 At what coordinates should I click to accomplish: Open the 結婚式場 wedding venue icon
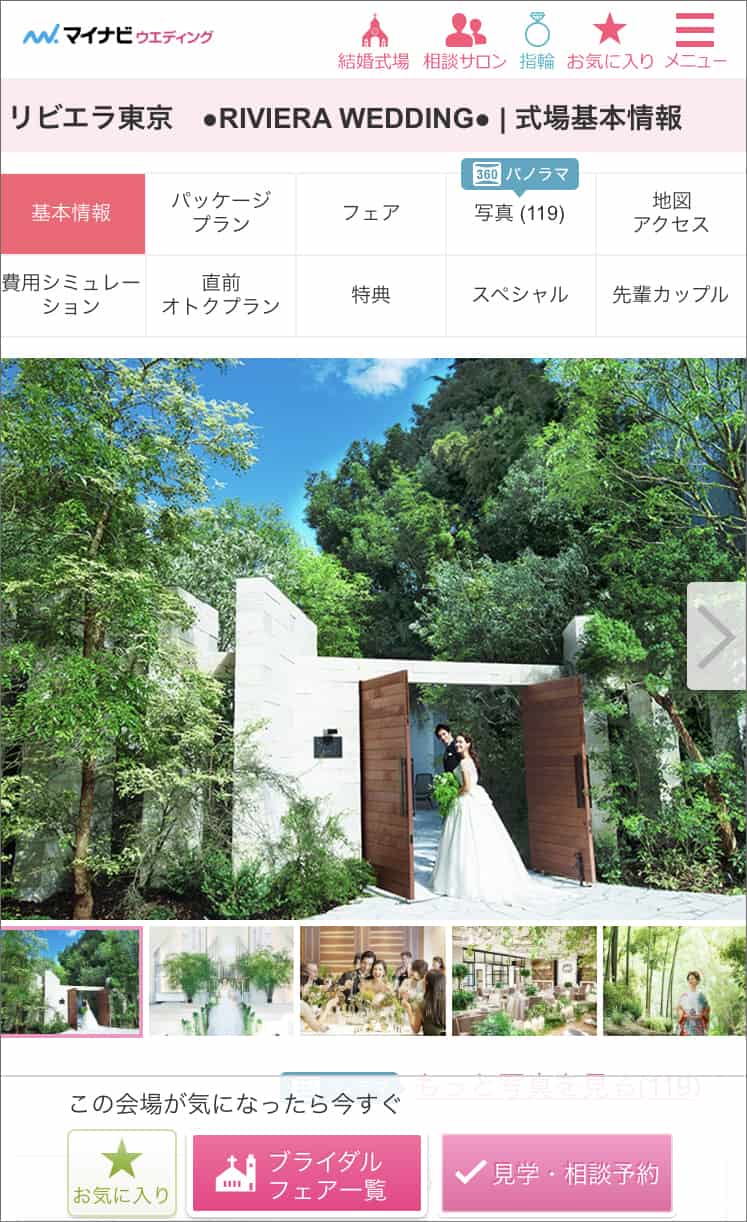tap(373, 41)
